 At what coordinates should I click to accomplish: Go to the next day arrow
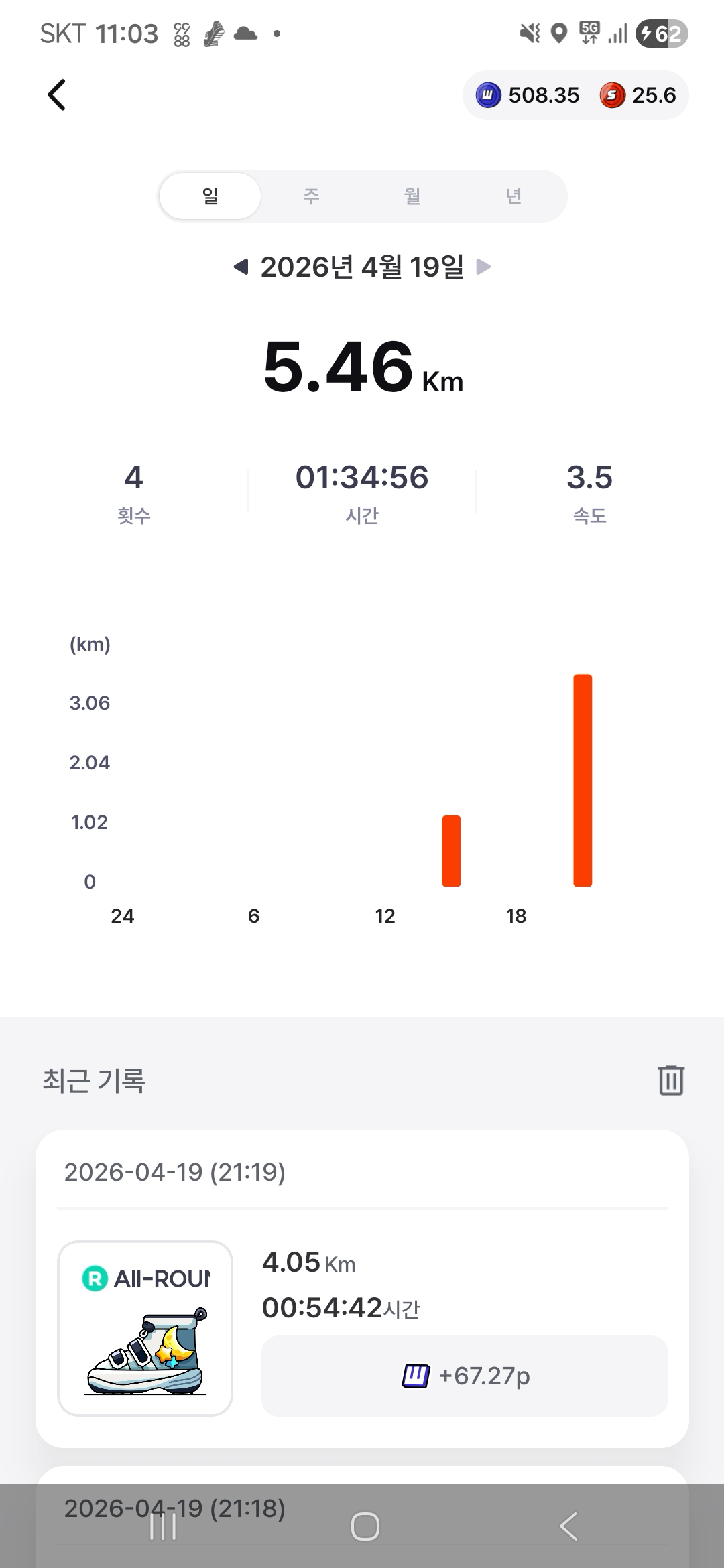click(483, 267)
